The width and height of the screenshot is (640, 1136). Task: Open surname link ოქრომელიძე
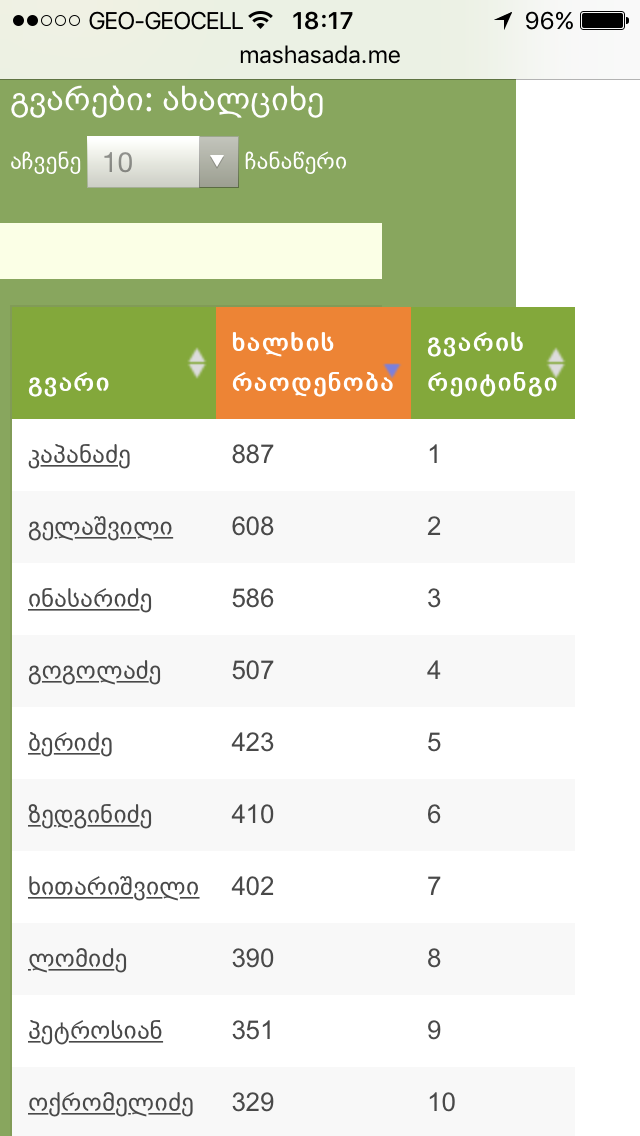pos(110,1104)
